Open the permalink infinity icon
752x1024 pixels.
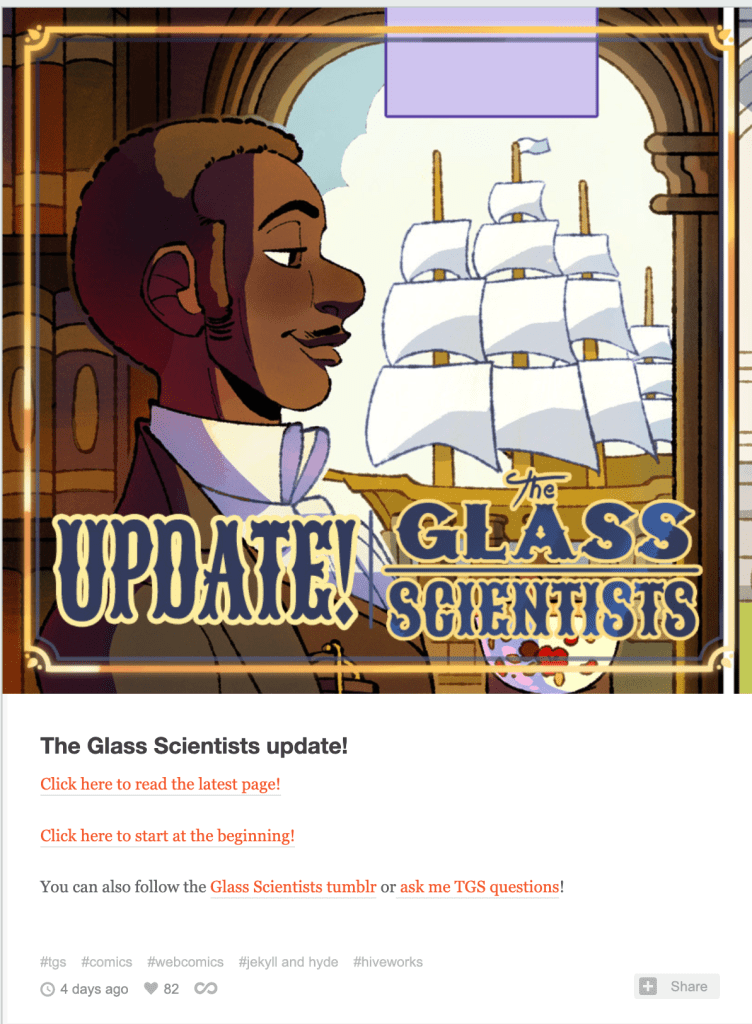pos(205,989)
